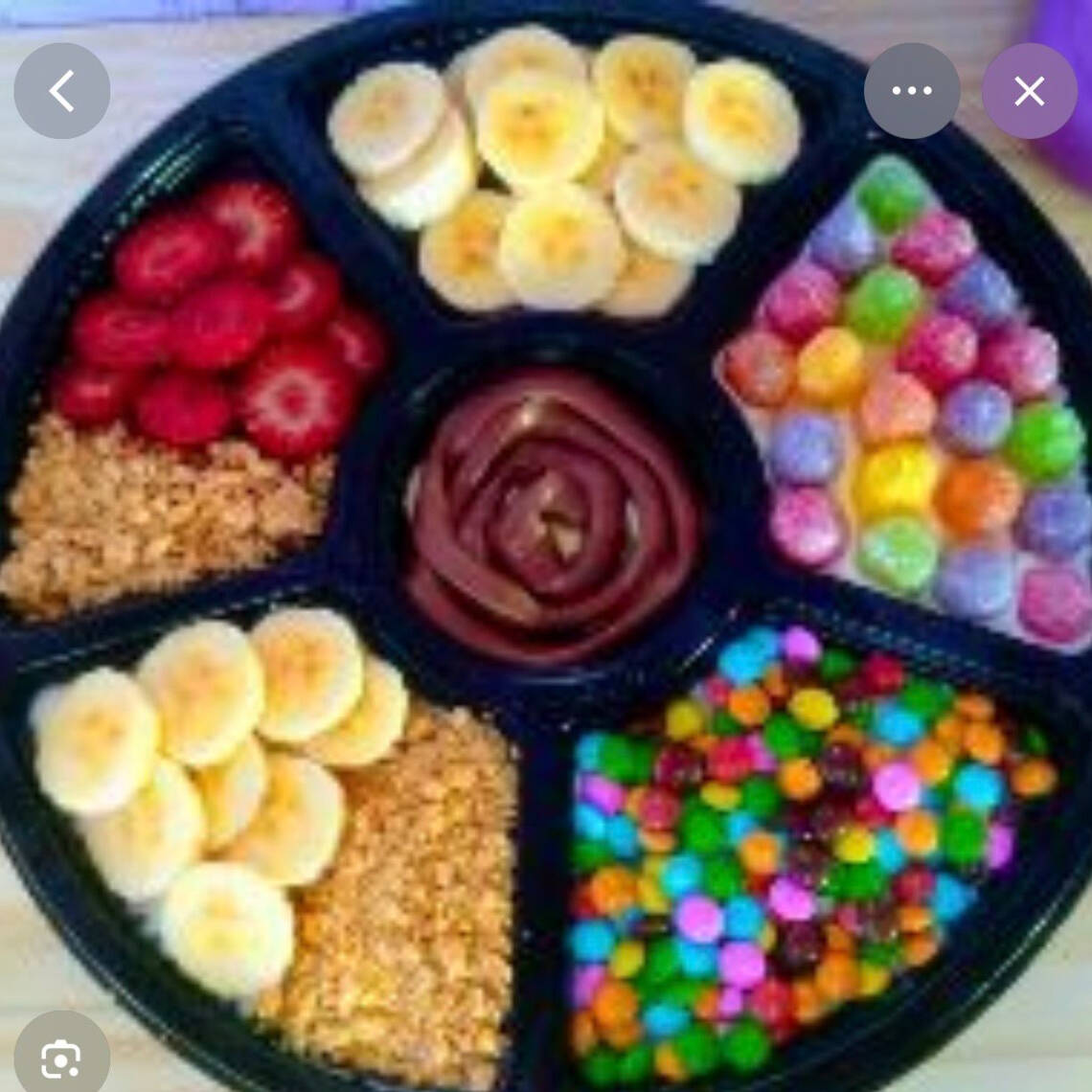Image resolution: width=1092 pixels, height=1092 pixels.
Task: Go back using the arrow button
Action: click(62, 91)
